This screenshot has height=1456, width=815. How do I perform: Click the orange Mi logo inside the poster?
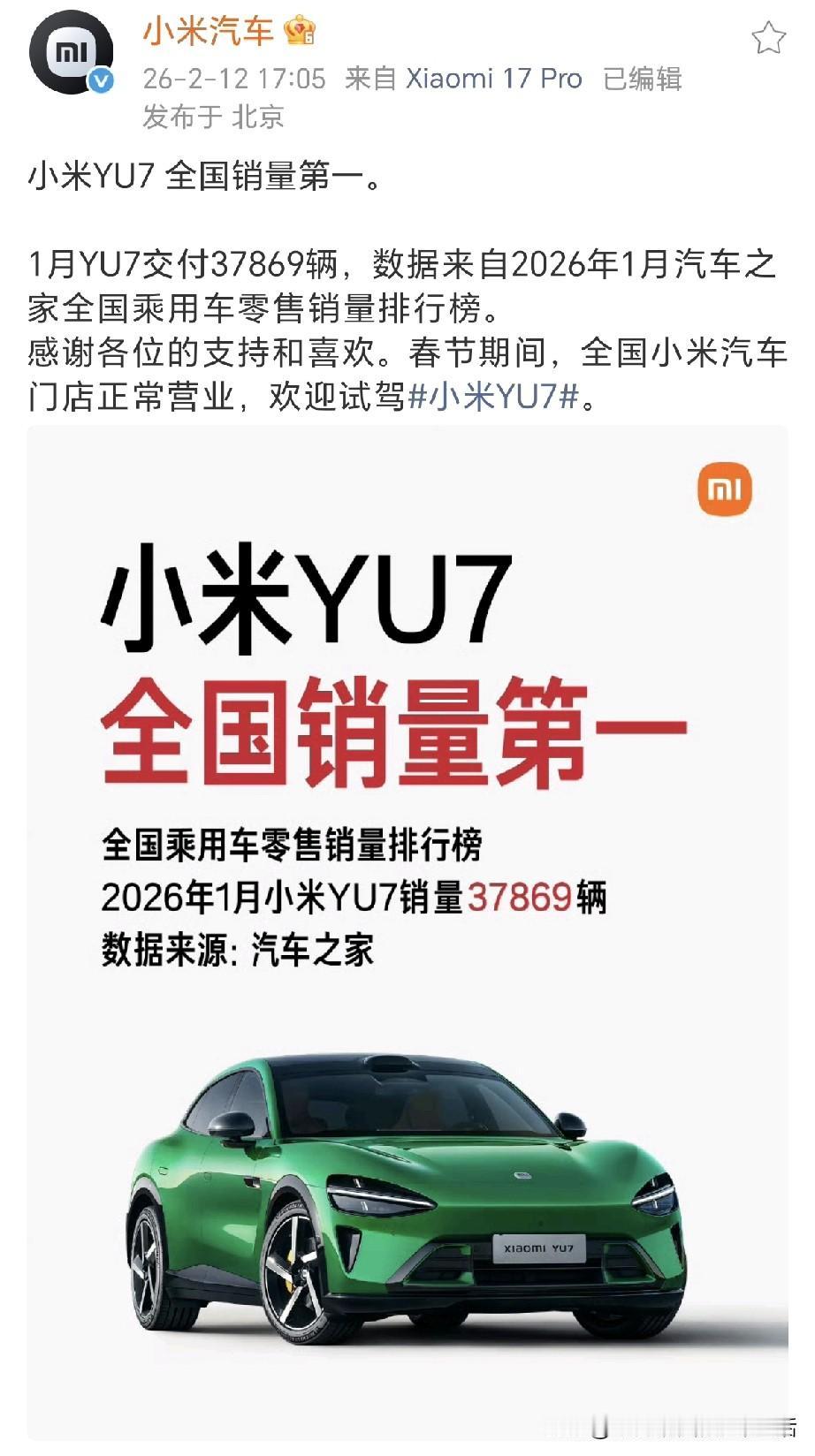[726, 490]
